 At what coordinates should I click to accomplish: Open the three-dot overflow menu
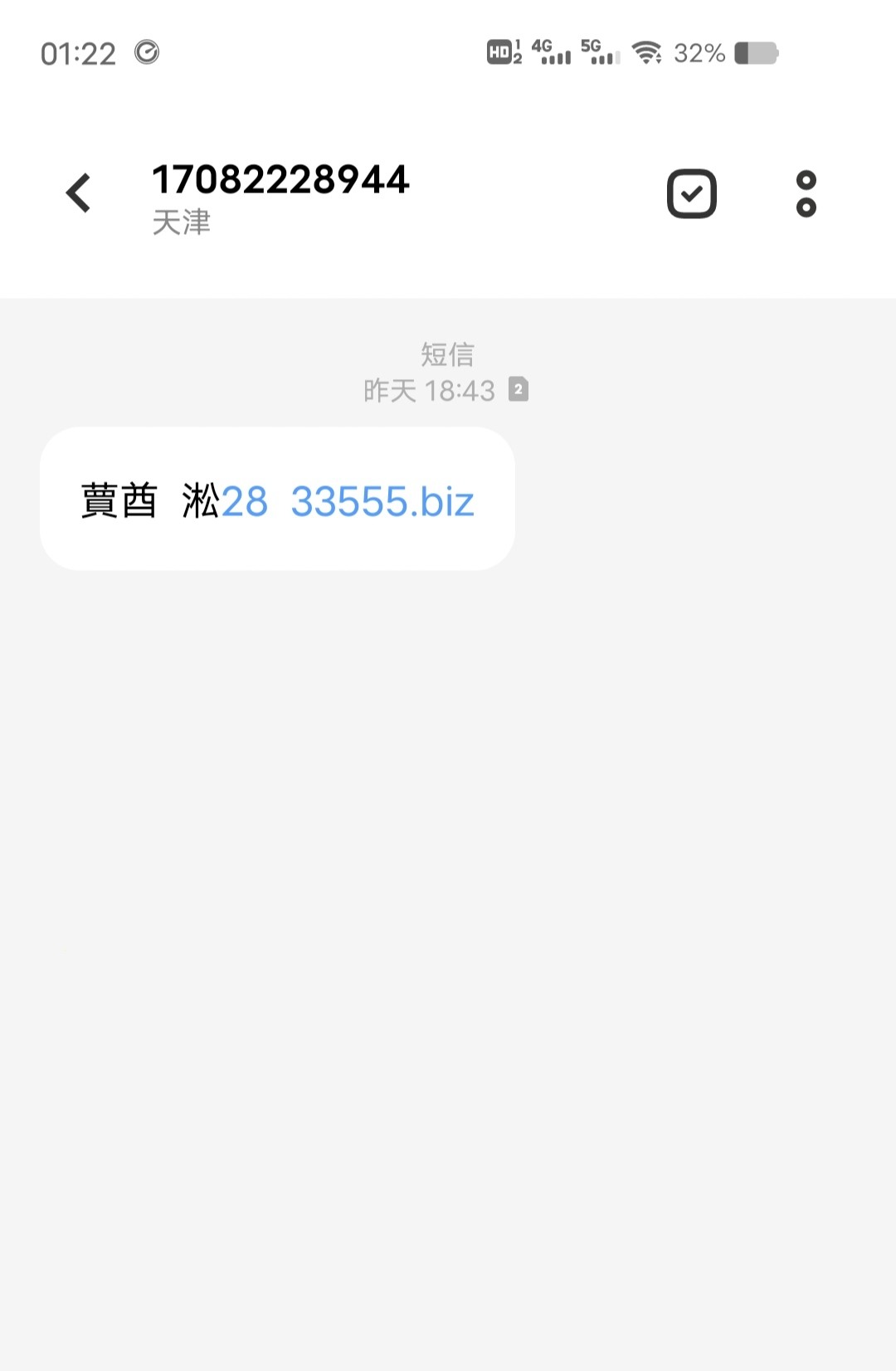click(x=806, y=194)
